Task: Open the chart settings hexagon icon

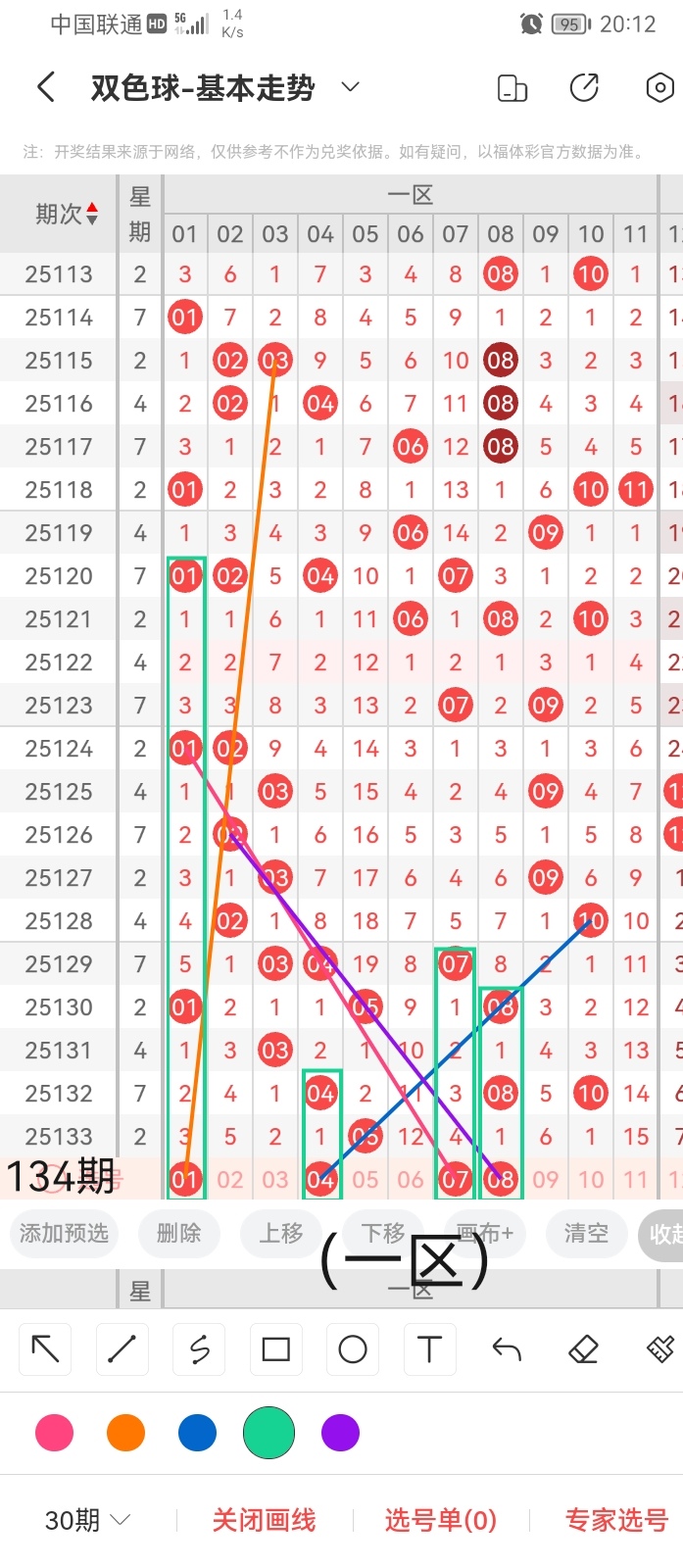Action: coord(659,88)
